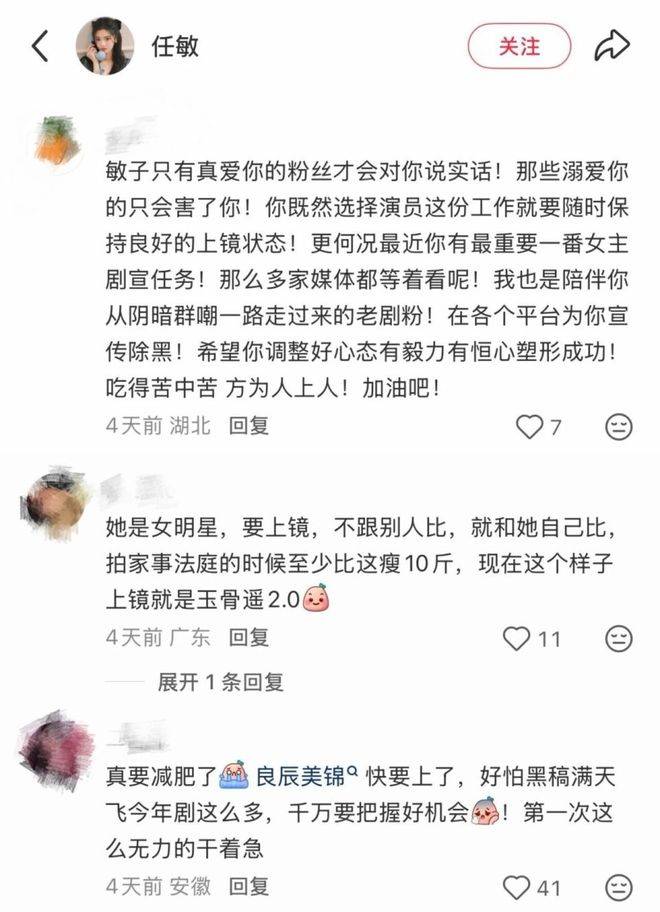Share this post via the arrow icon
The height and width of the screenshot is (912, 660).
coord(612,47)
